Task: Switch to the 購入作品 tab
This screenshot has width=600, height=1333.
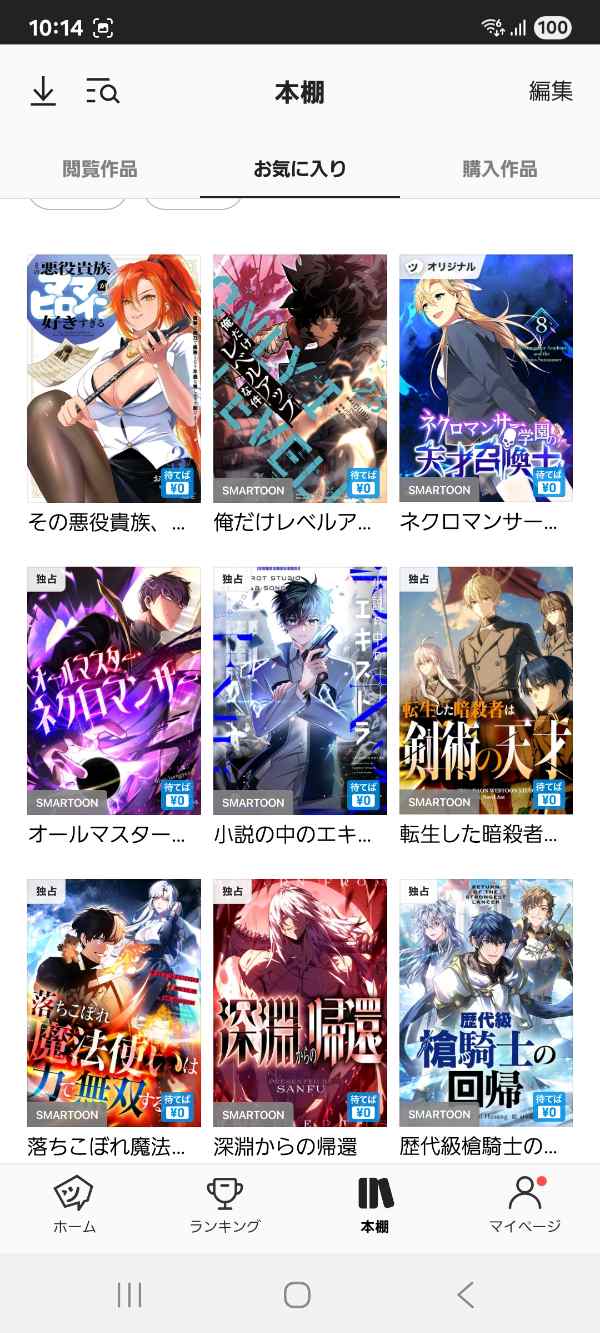Action: [499, 169]
